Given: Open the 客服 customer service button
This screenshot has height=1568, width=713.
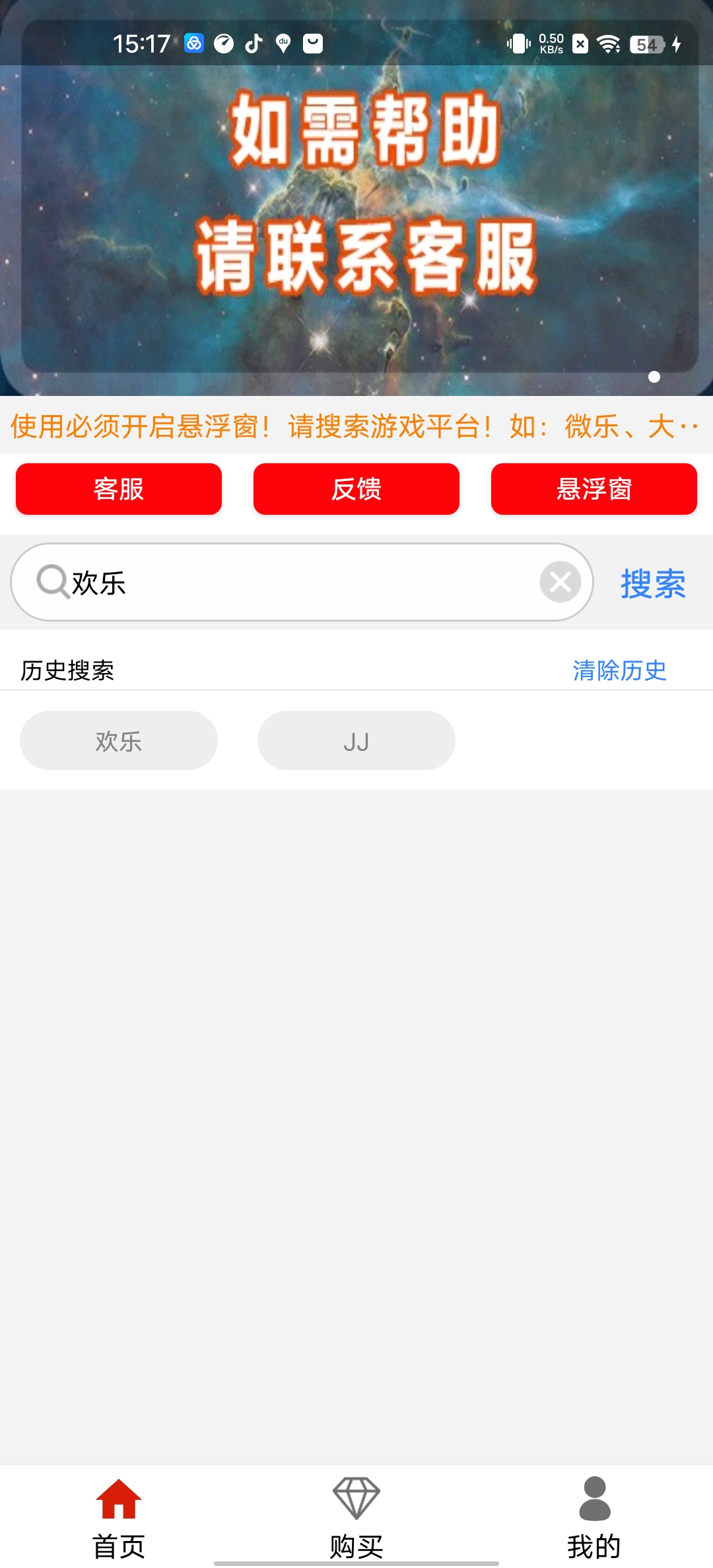Looking at the screenshot, I should pyautogui.click(x=119, y=489).
